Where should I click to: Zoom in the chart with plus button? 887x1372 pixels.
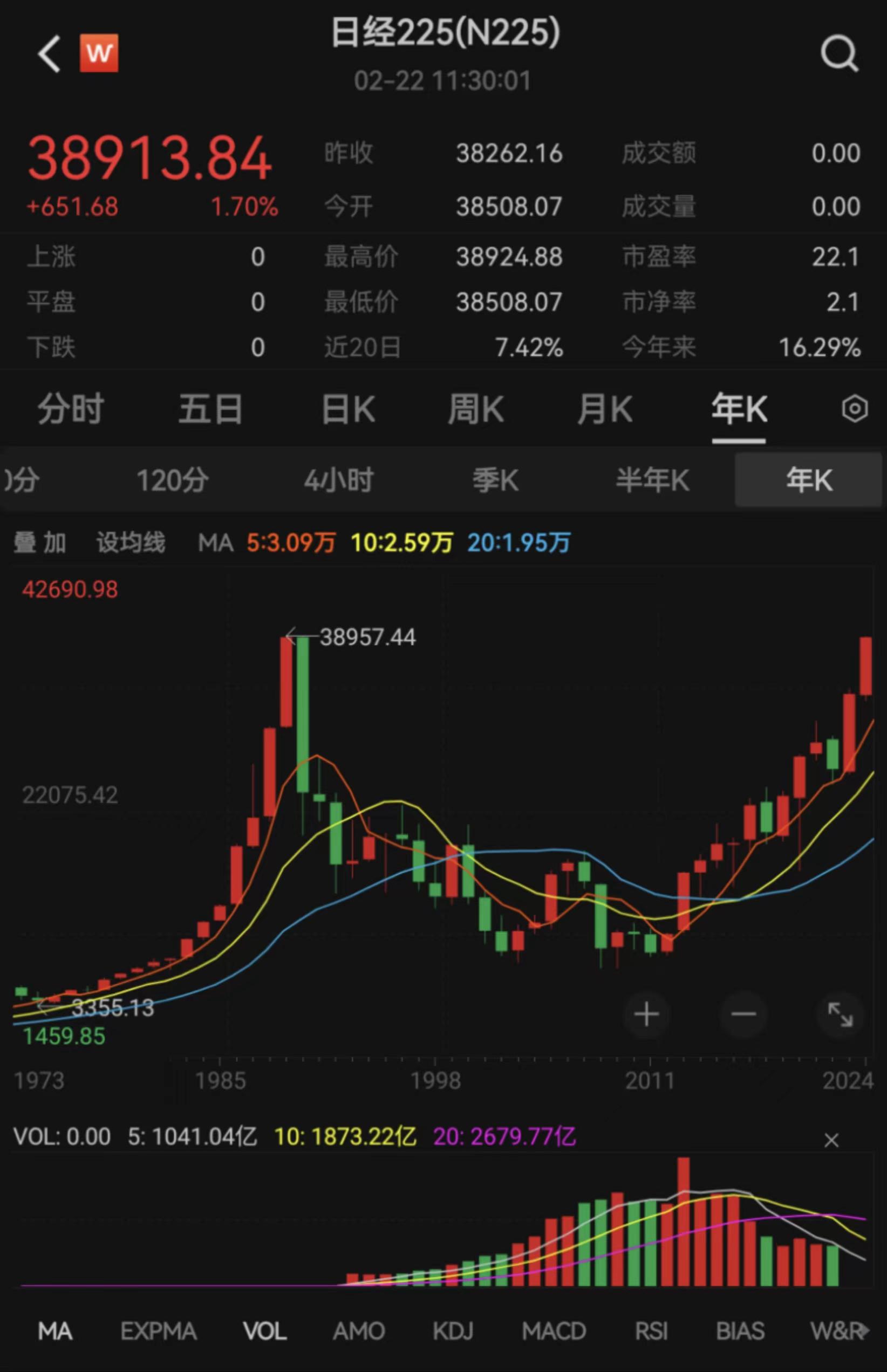(x=646, y=1013)
